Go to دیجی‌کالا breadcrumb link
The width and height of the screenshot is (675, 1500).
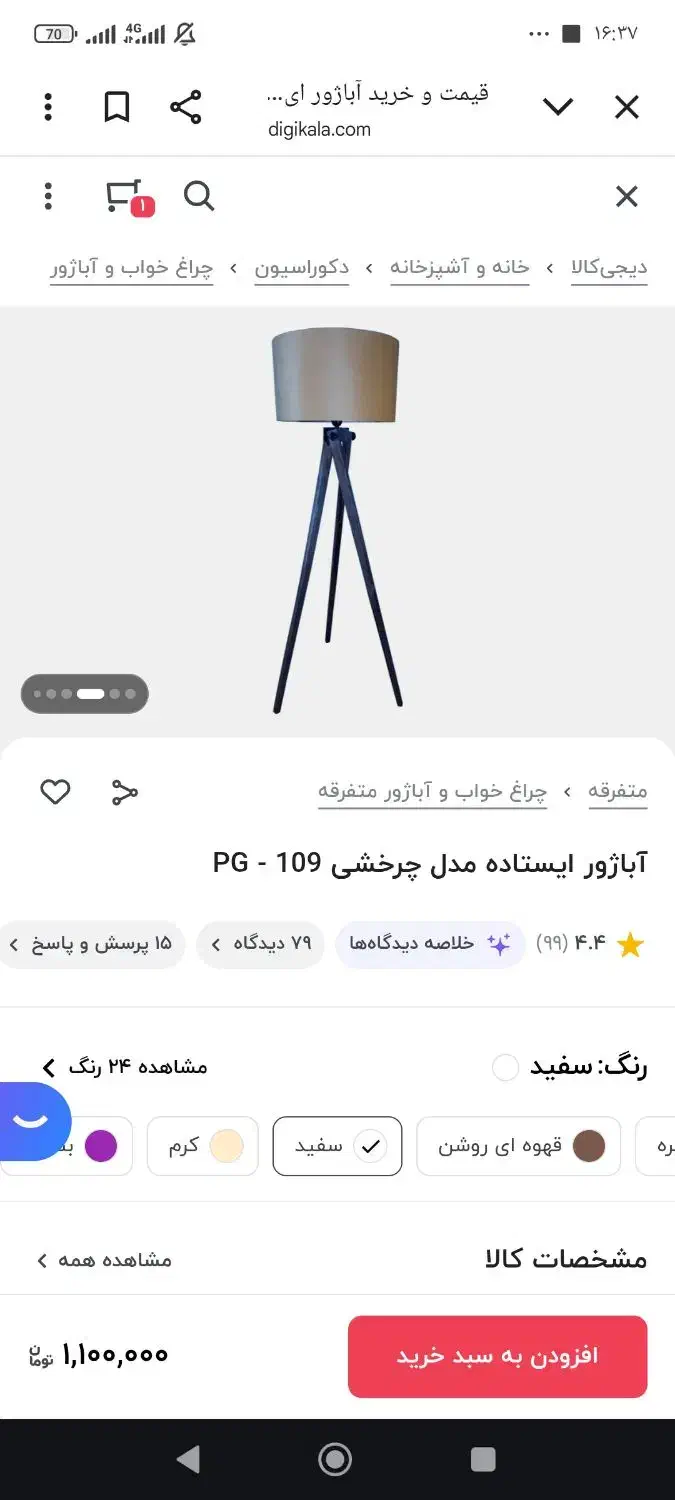(x=609, y=267)
